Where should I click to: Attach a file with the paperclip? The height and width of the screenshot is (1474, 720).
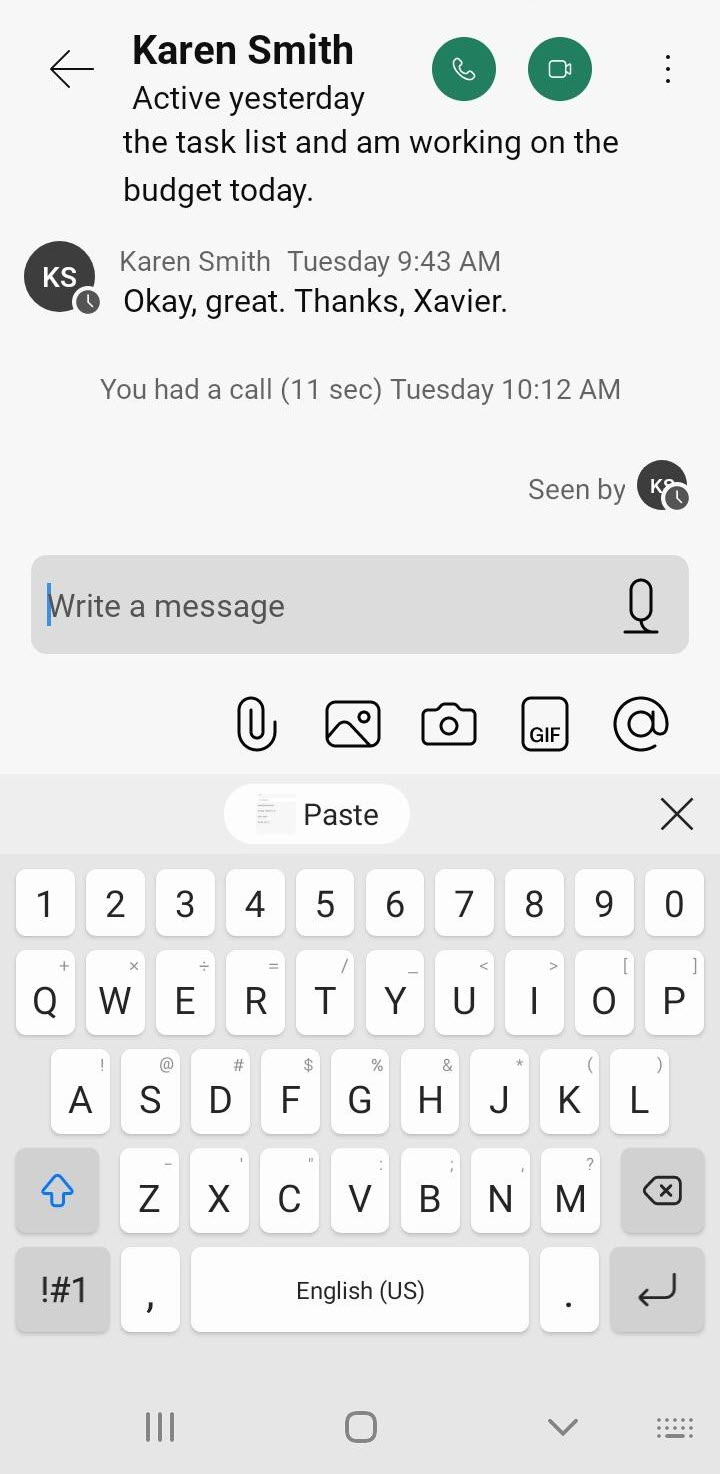click(256, 724)
